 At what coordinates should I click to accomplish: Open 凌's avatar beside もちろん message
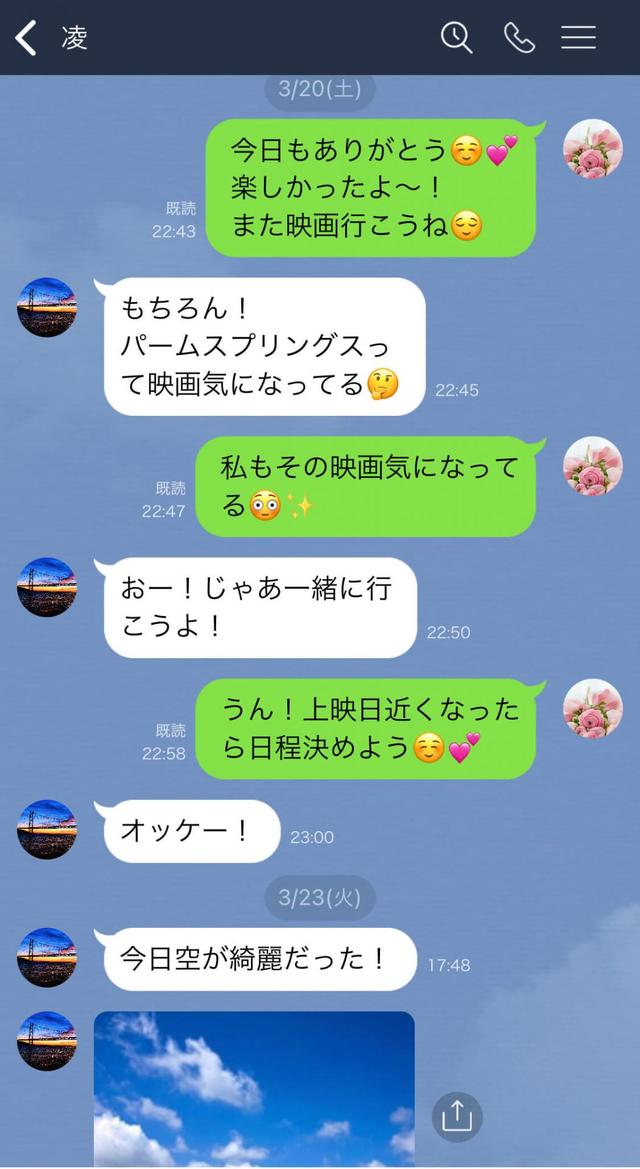coord(47,307)
